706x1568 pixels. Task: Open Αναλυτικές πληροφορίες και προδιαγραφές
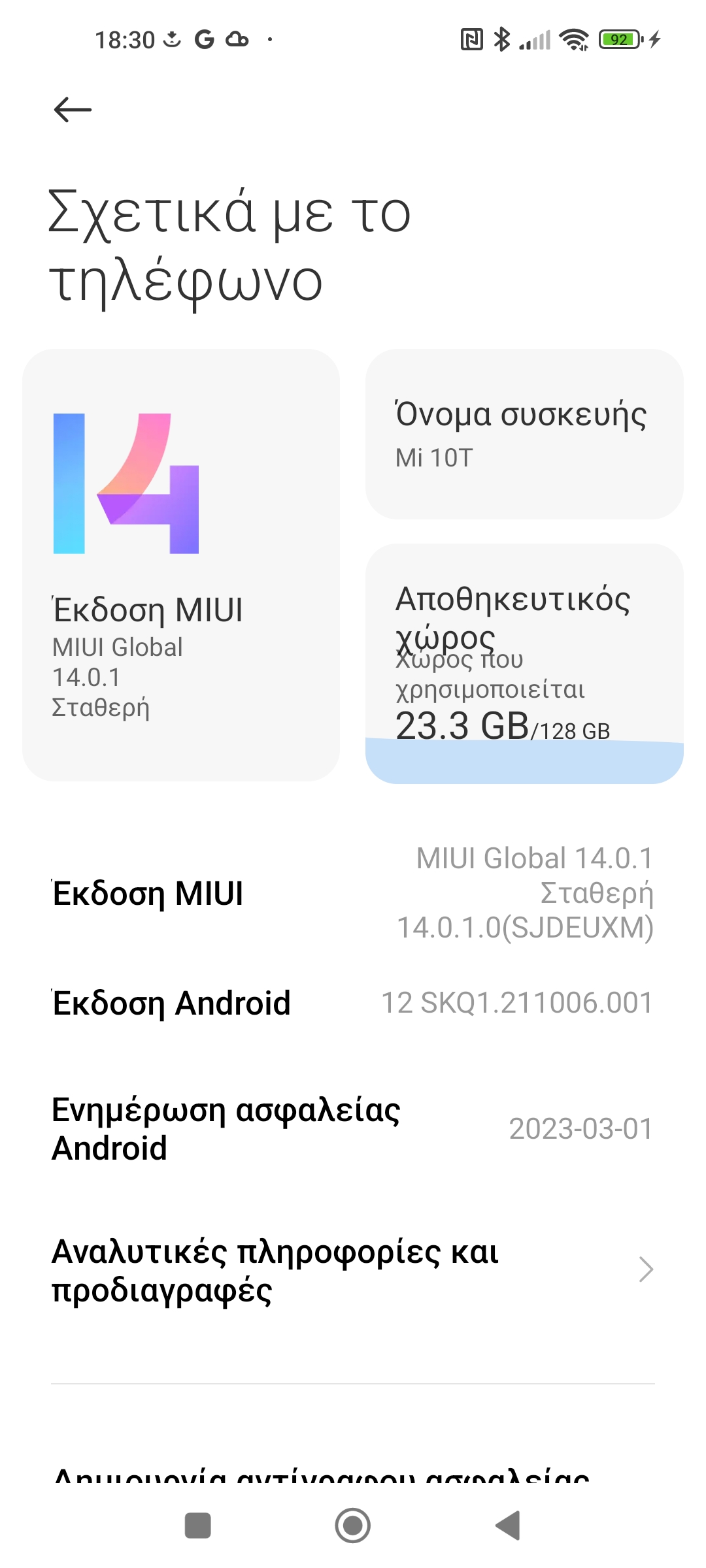(x=353, y=1271)
